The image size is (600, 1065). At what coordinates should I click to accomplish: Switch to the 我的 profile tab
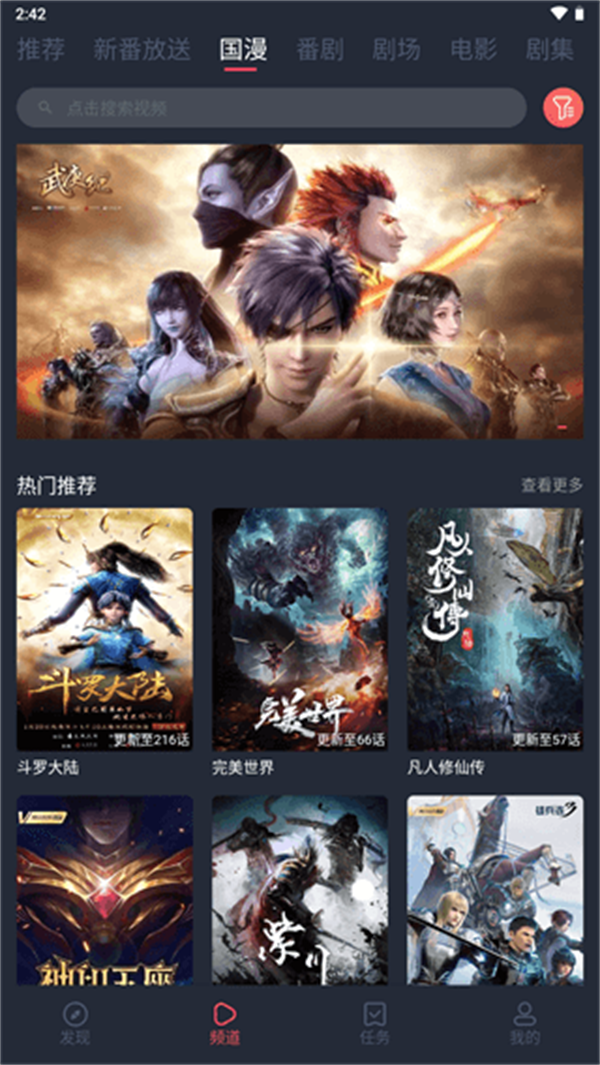click(x=524, y=1023)
